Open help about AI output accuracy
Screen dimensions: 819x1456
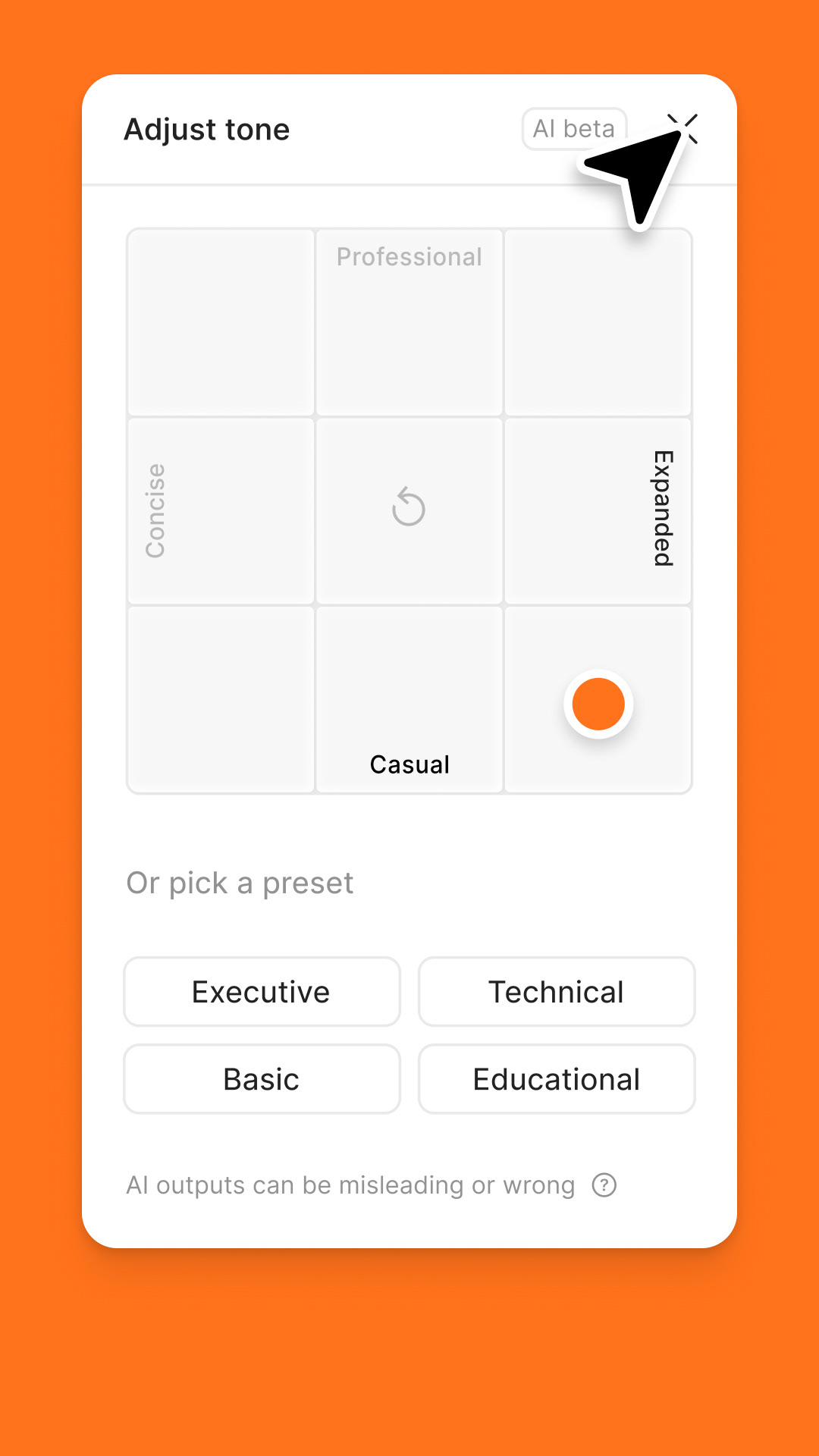[x=604, y=1185]
